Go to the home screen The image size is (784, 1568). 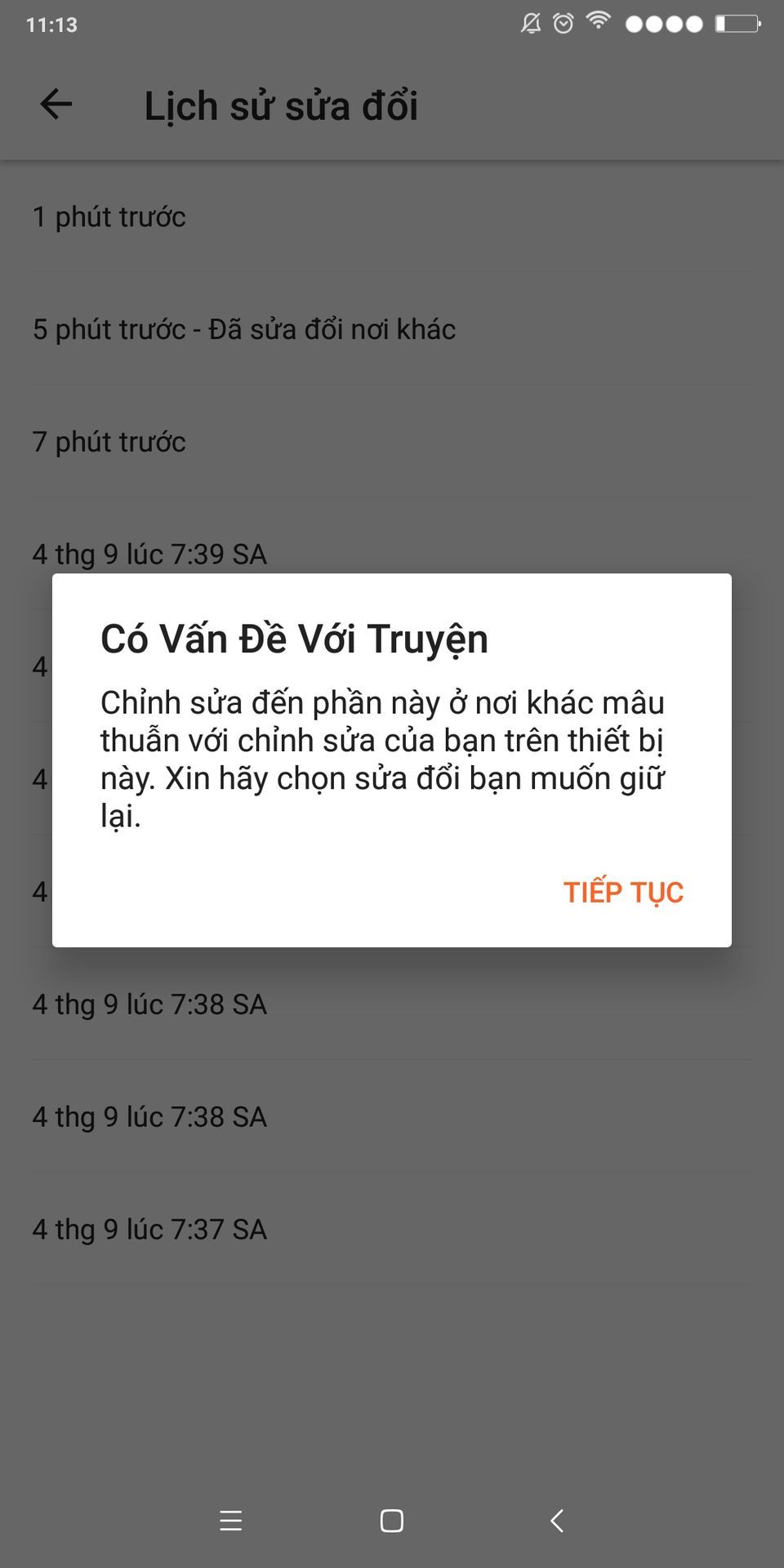point(392,1521)
